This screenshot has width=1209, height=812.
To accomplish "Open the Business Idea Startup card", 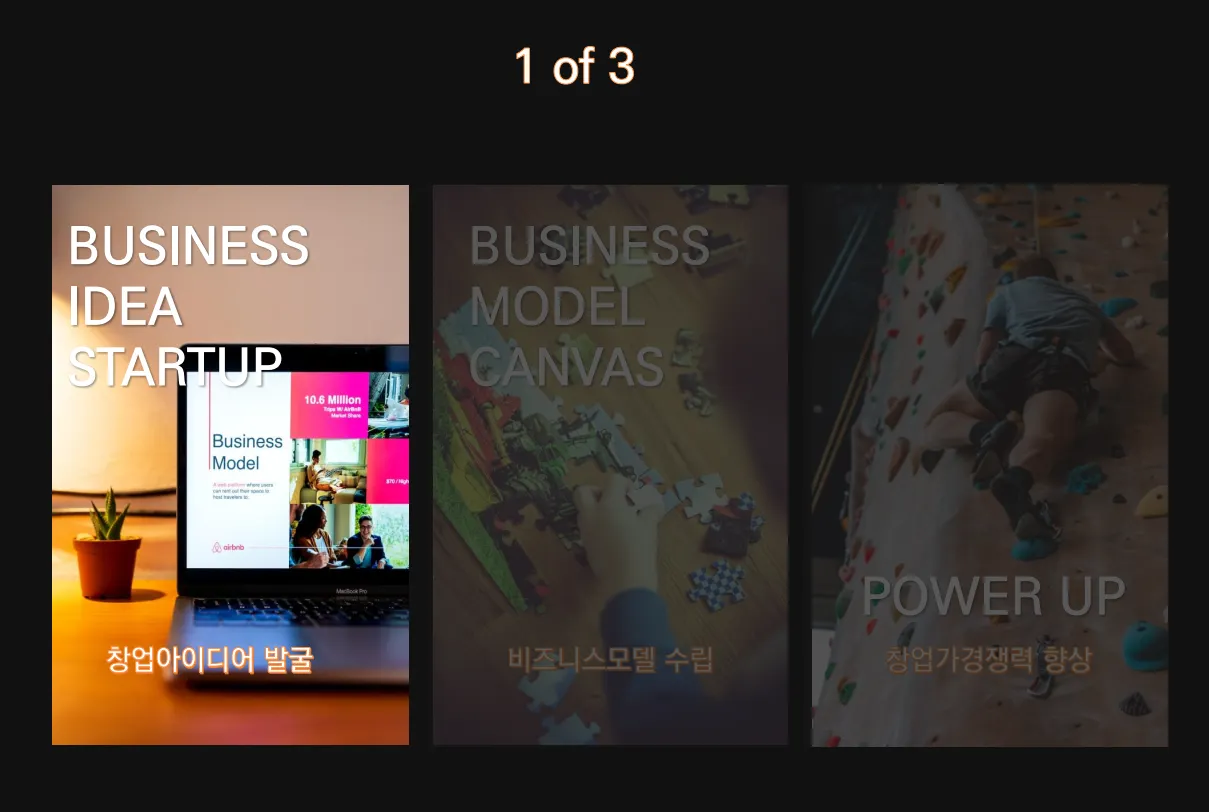I will click(230, 465).
